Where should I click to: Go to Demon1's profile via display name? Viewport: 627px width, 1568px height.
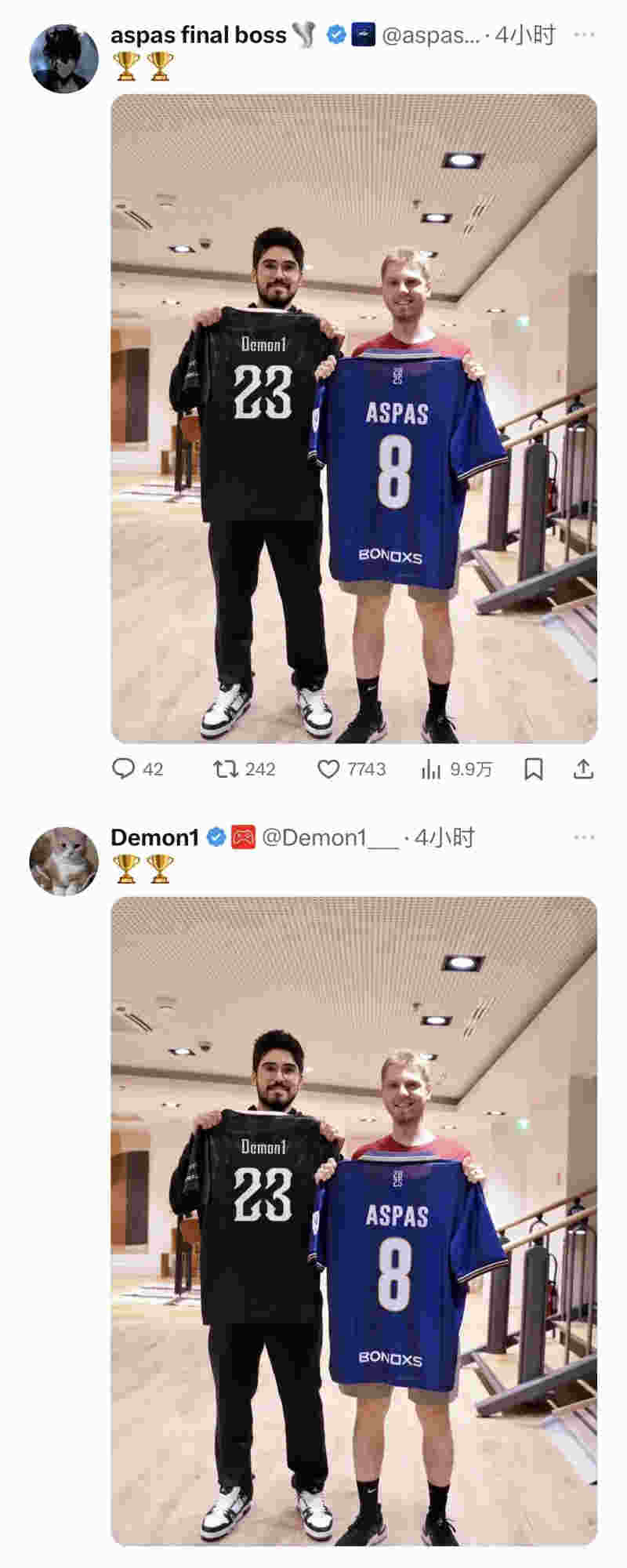point(155,837)
